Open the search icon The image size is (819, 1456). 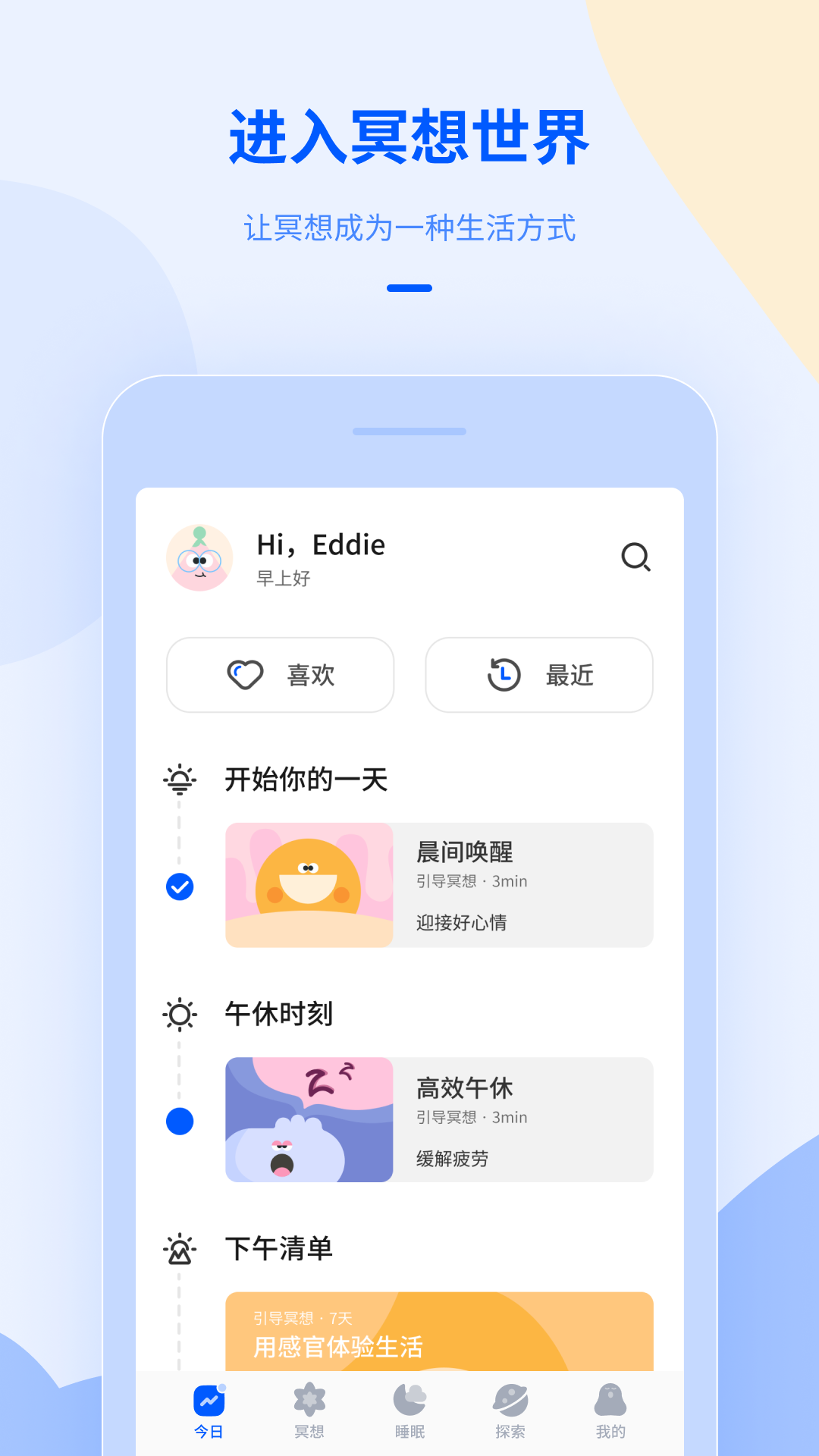[x=636, y=557]
